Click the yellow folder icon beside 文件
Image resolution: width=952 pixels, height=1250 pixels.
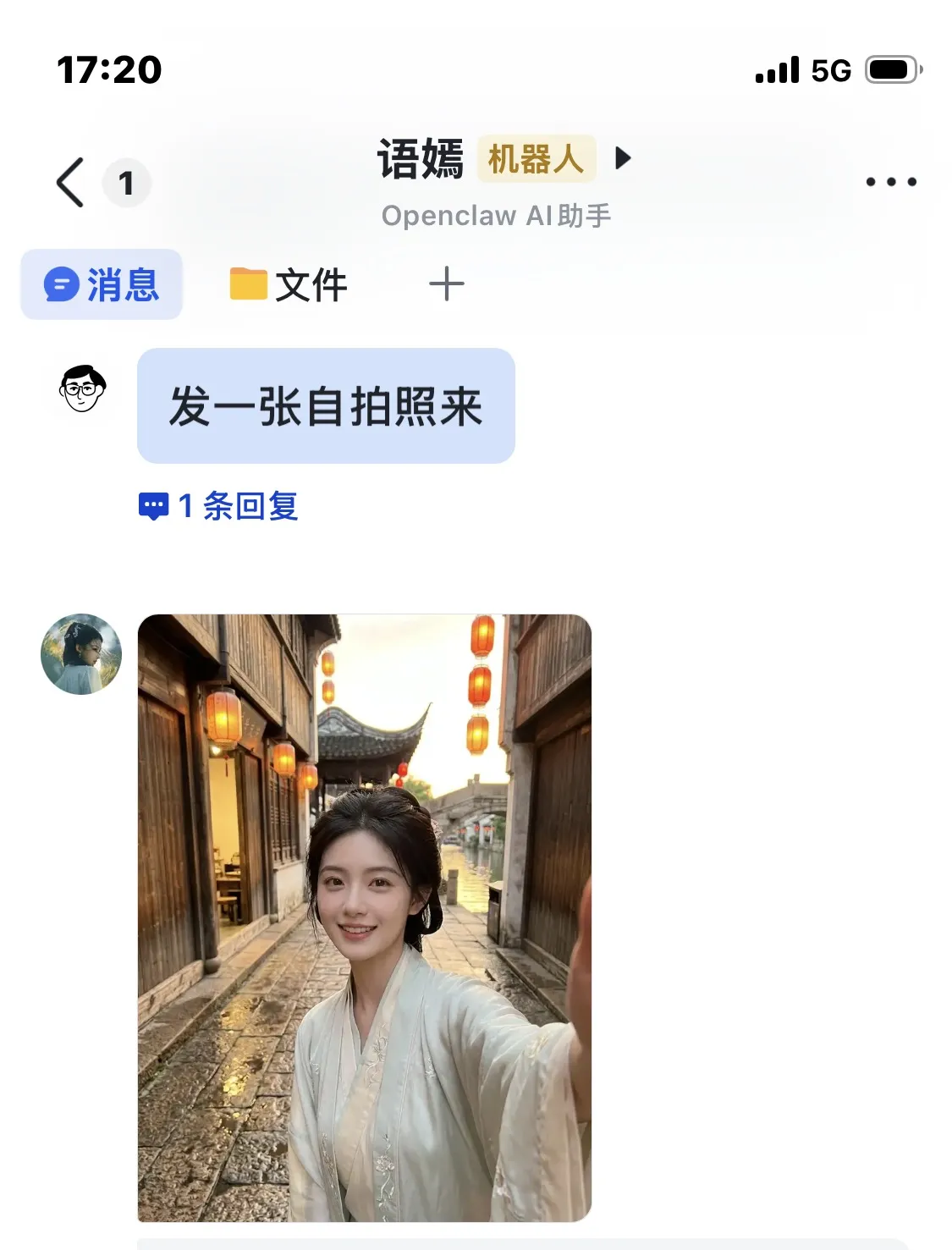[249, 284]
